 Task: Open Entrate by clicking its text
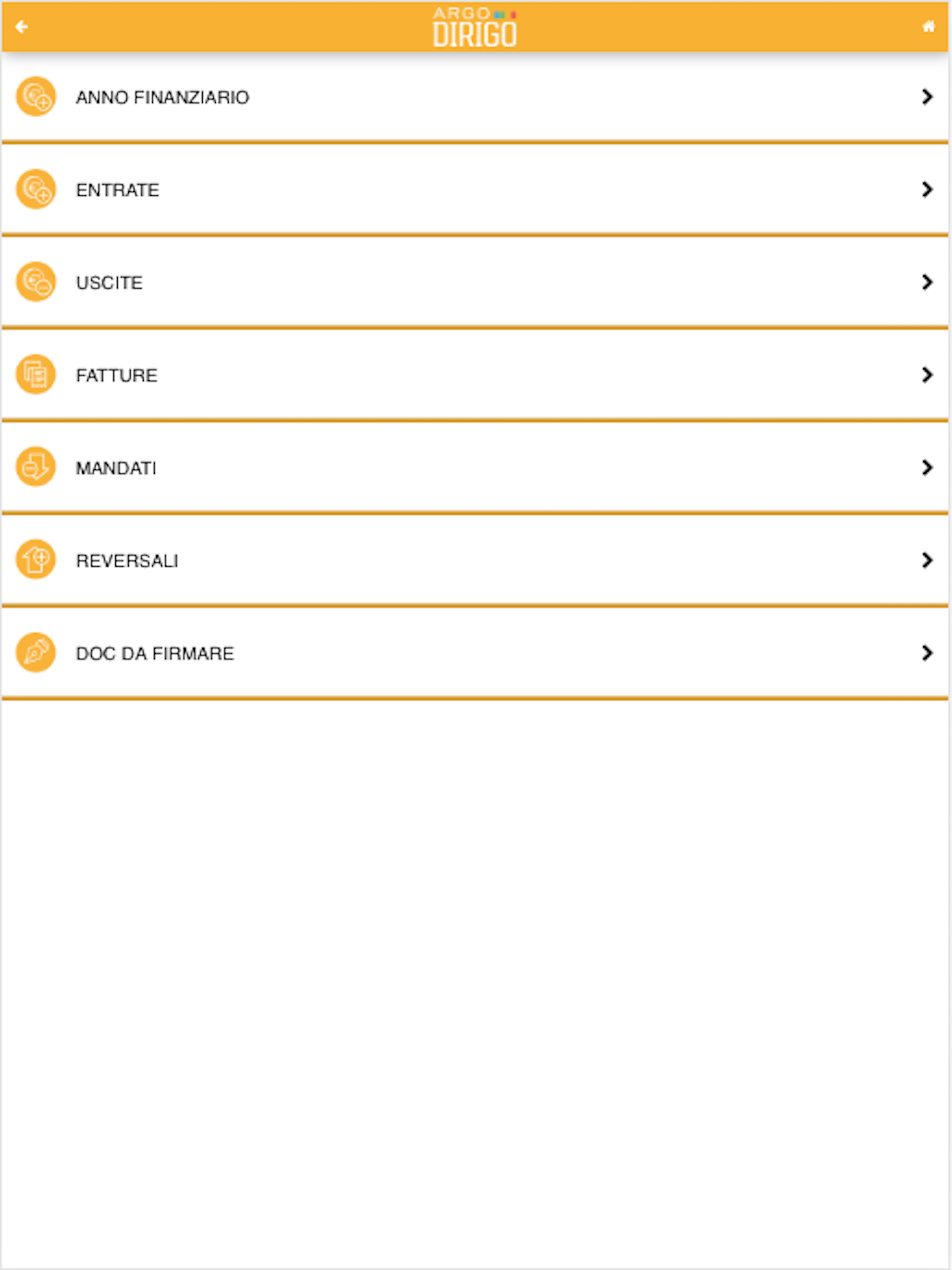(117, 190)
